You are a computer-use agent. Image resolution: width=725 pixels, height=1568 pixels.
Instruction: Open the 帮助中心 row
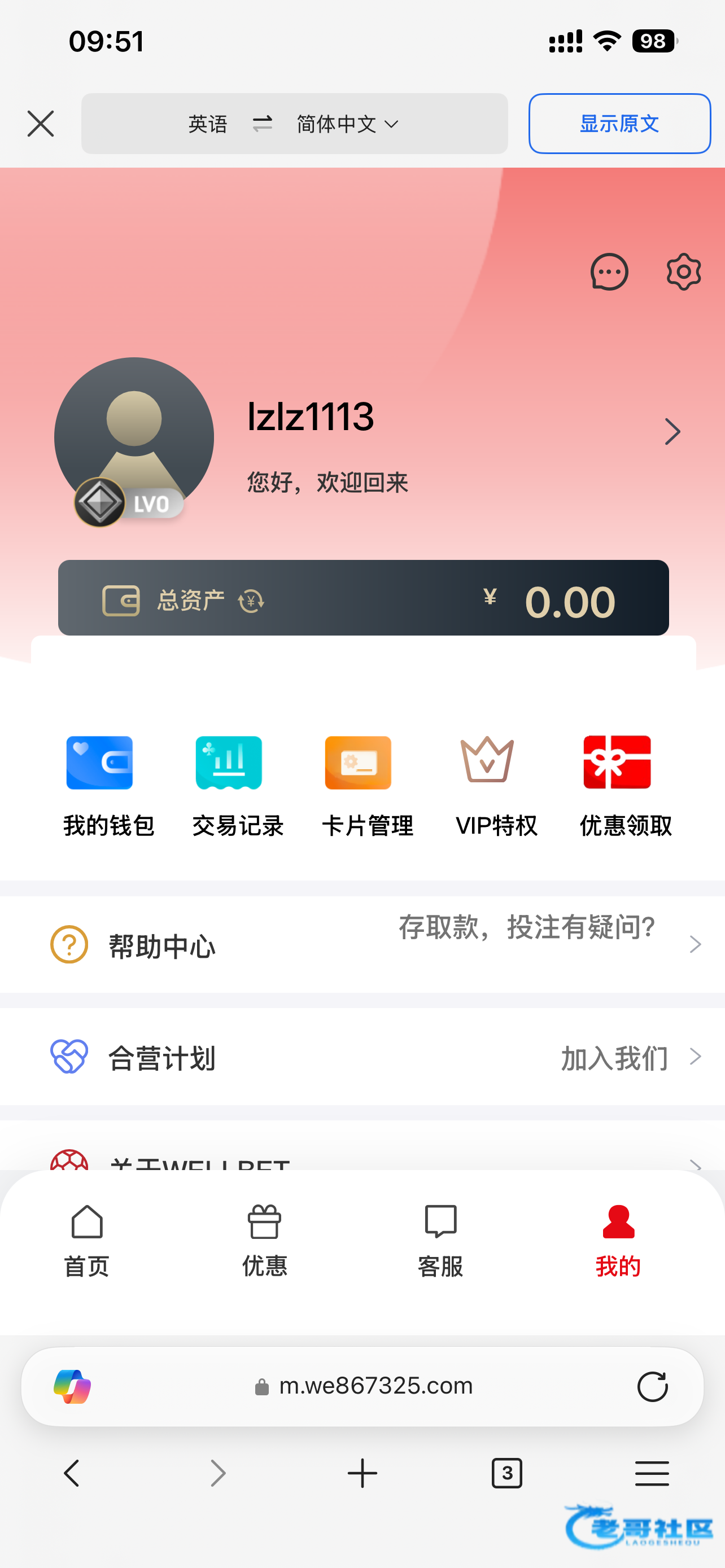coord(362,945)
